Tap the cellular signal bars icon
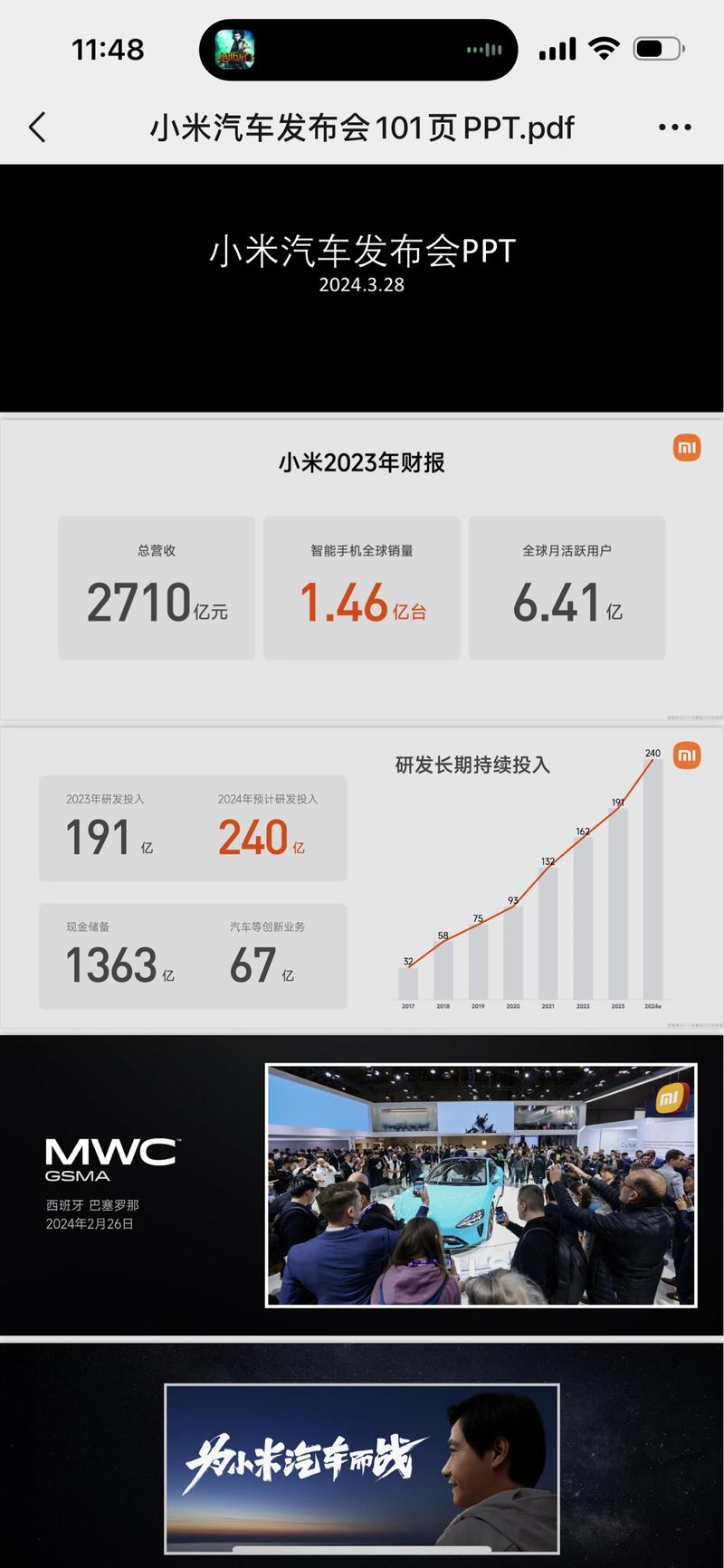724x1568 pixels. 556,47
